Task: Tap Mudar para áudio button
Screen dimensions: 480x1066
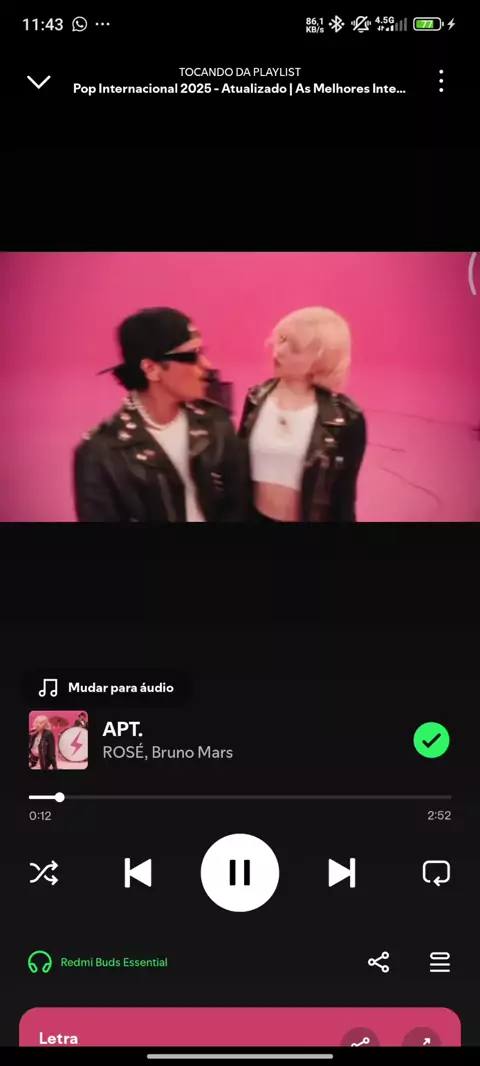Action: coord(107,687)
